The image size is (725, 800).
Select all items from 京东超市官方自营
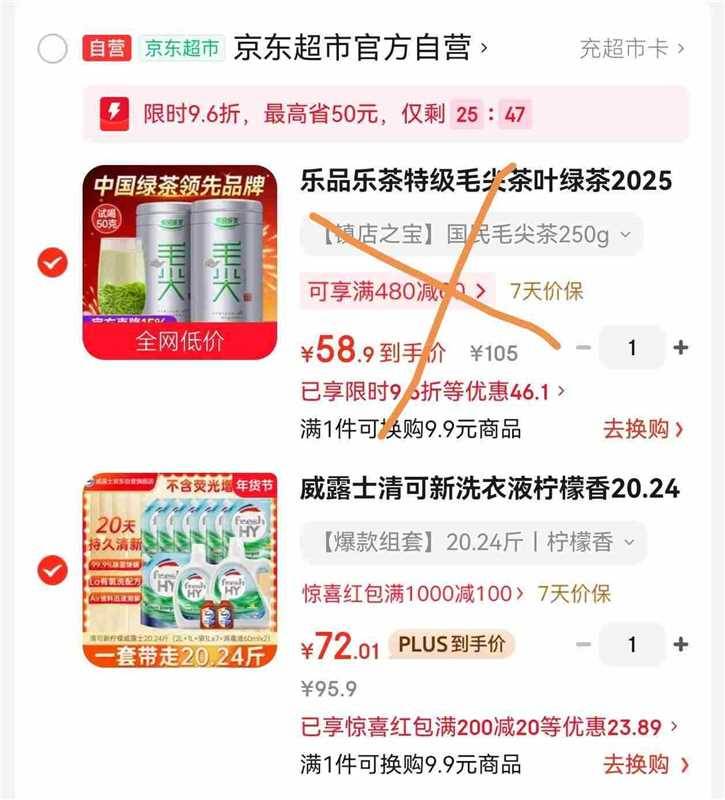click(x=52, y=48)
